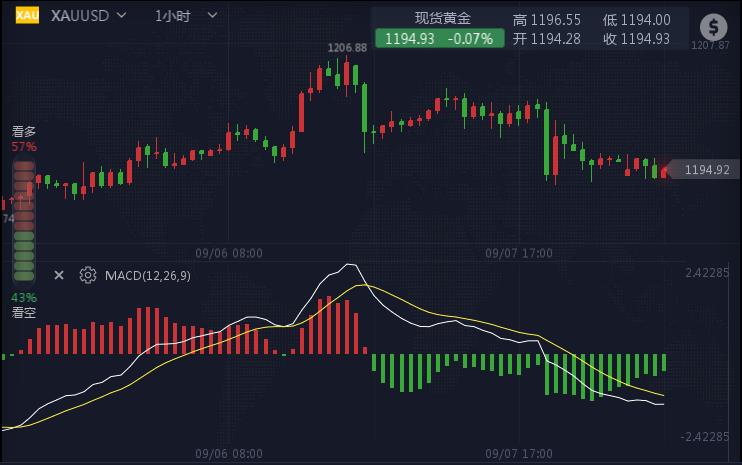Viewport: 742px width, 465px height.
Task: Tap the dollar currency icon
Action: [x=714, y=27]
